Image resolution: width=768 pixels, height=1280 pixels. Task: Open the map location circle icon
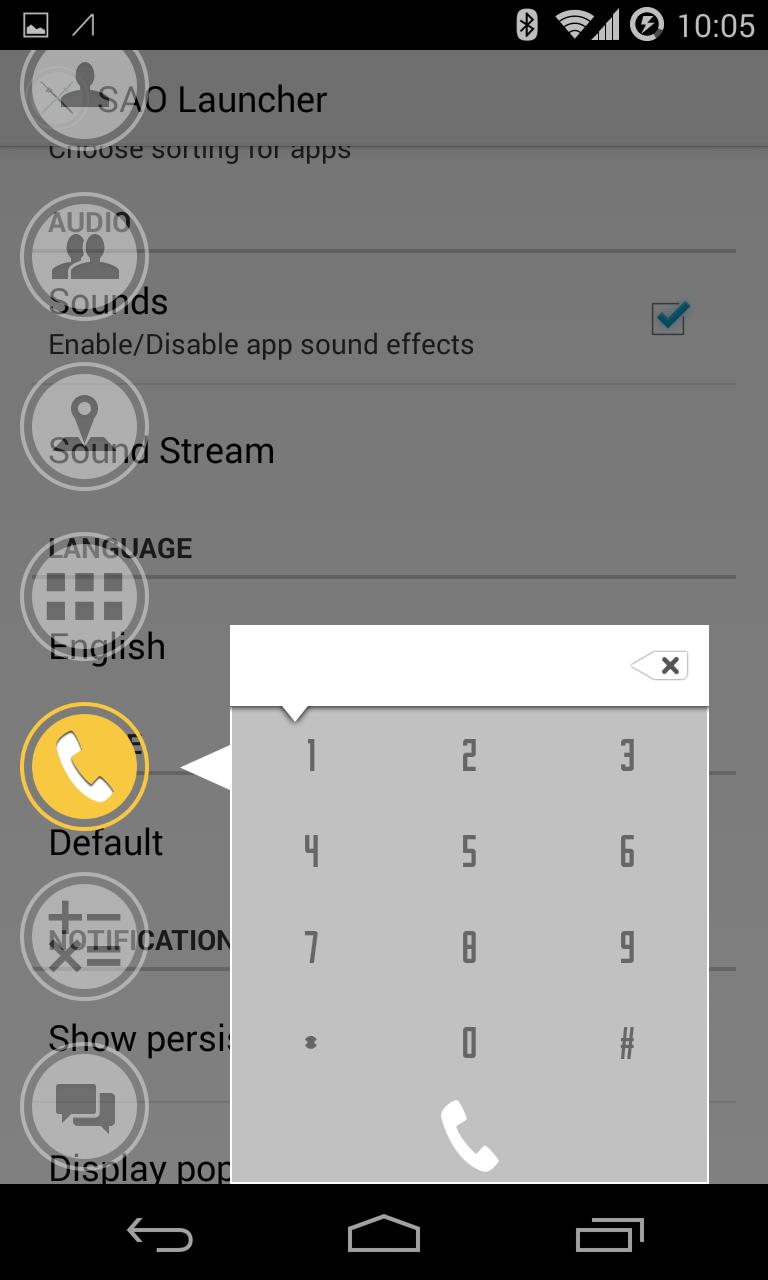coord(85,426)
